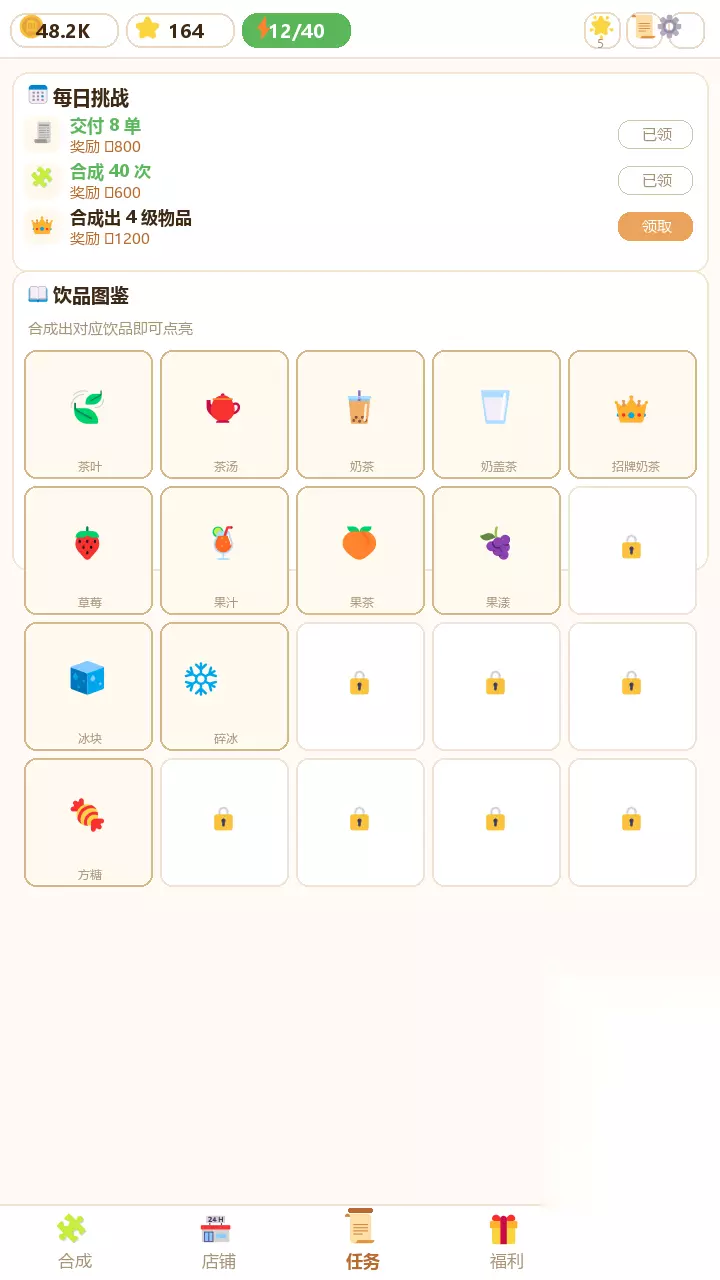Image resolution: width=720 pixels, height=1280 pixels.
Task: View the 招牌奶茶 crown card
Action: (x=633, y=415)
